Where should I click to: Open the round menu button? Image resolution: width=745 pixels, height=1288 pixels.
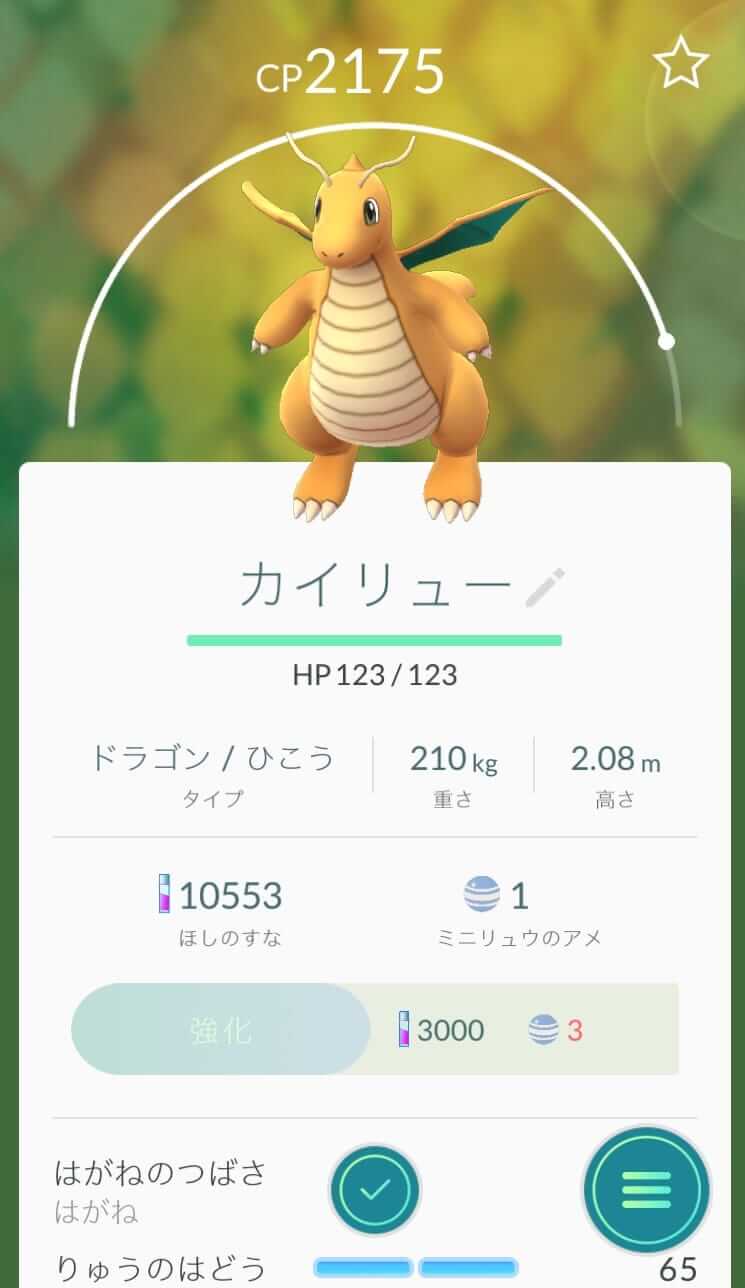[646, 1190]
